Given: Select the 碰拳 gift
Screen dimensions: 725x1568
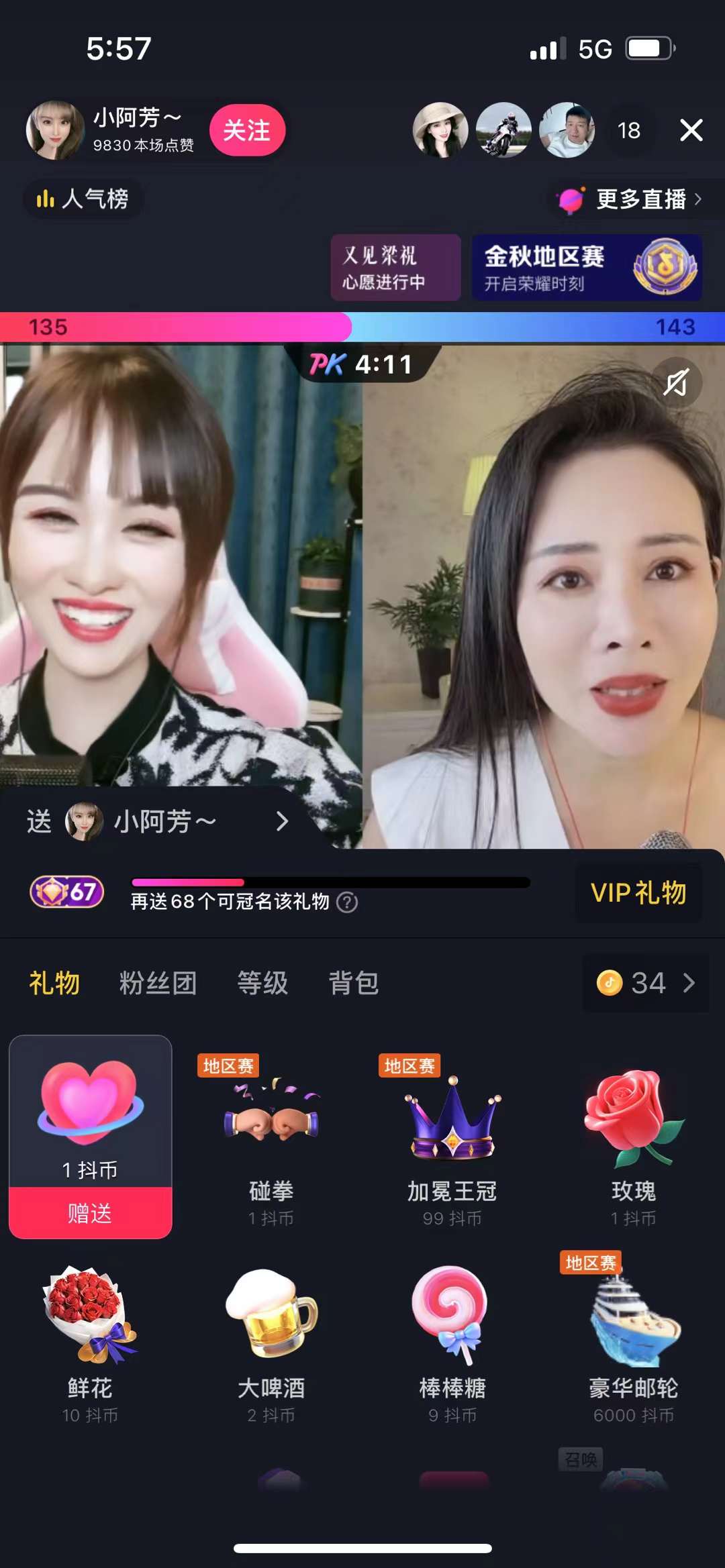Looking at the screenshot, I should click(271, 1141).
